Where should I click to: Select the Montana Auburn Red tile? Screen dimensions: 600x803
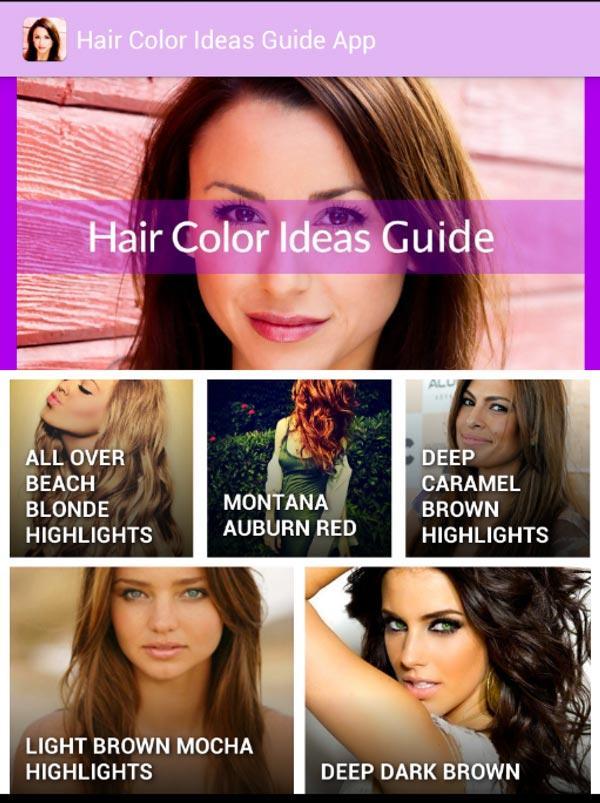[x=299, y=468]
